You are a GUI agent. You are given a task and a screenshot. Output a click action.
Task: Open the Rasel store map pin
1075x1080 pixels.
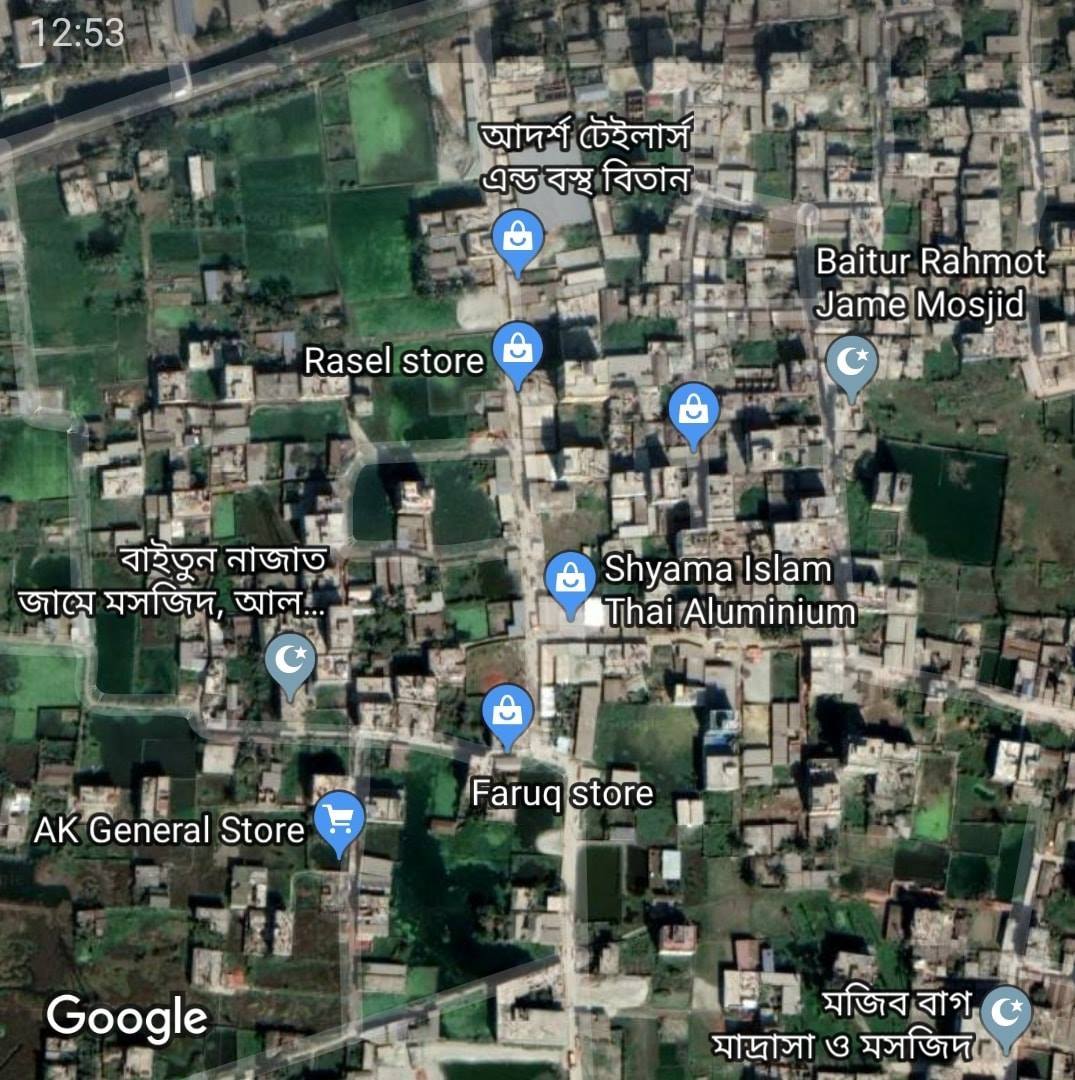[518, 353]
